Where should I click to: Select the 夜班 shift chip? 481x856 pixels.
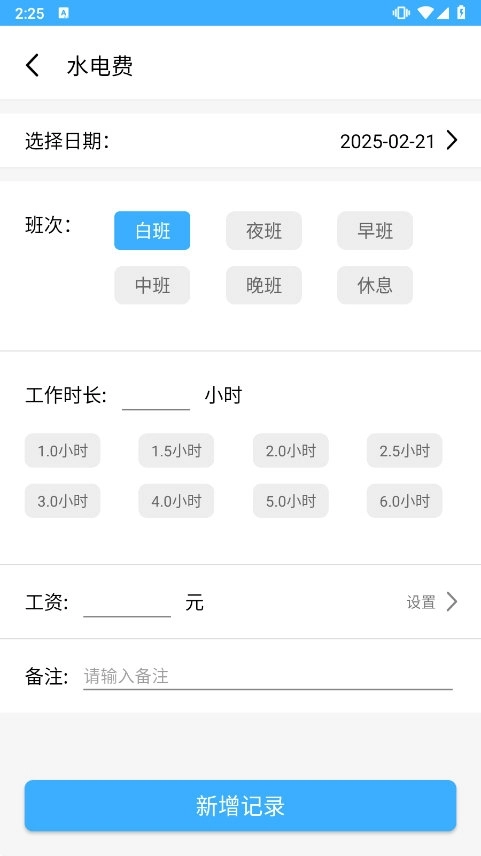click(264, 231)
